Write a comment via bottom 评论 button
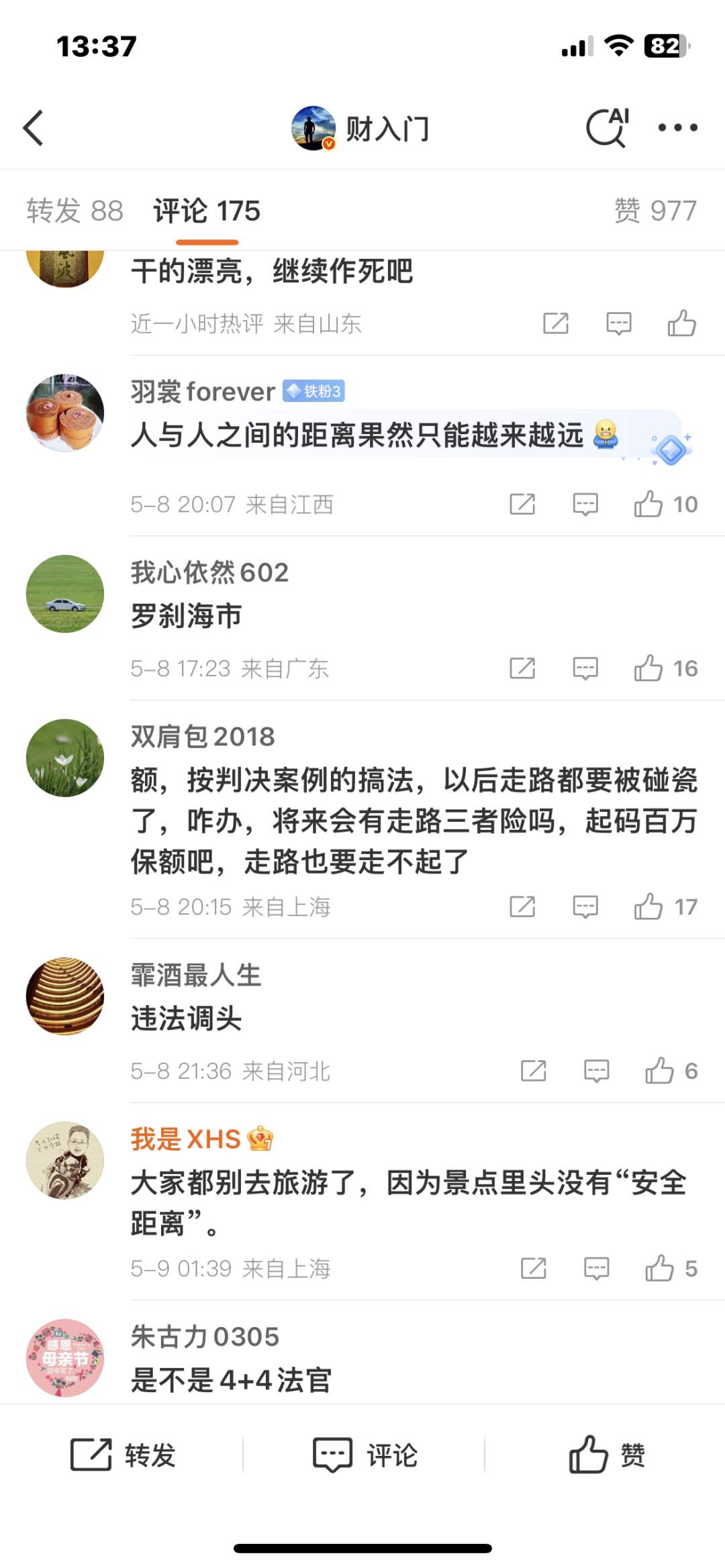725x1568 pixels. point(365,1455)
